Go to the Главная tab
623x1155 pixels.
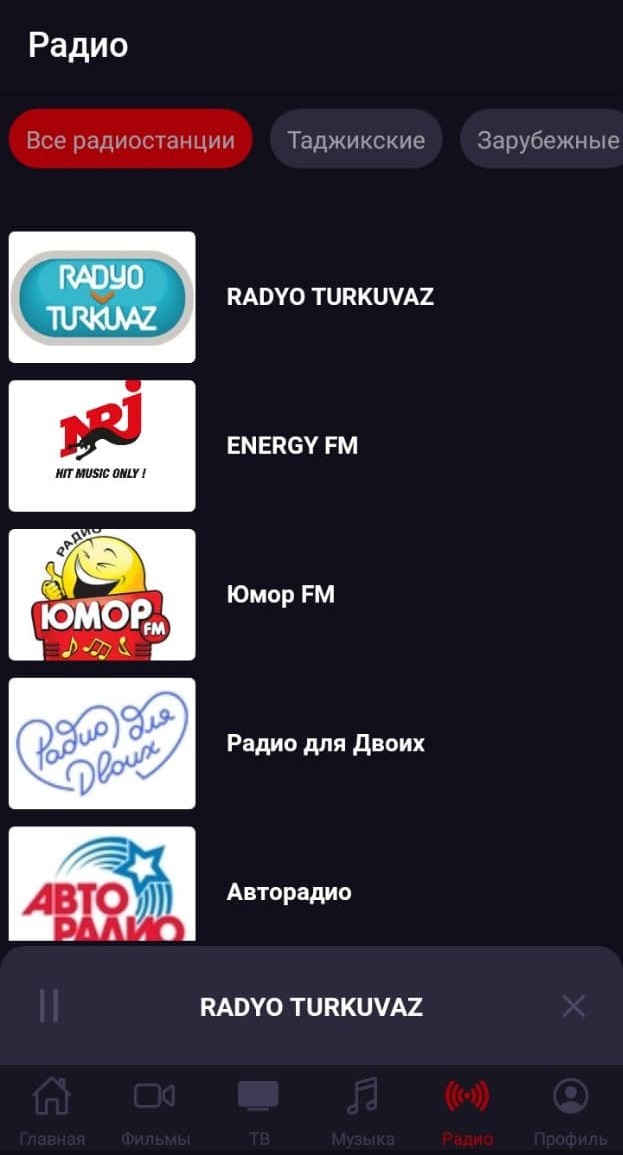[52, 1110]
